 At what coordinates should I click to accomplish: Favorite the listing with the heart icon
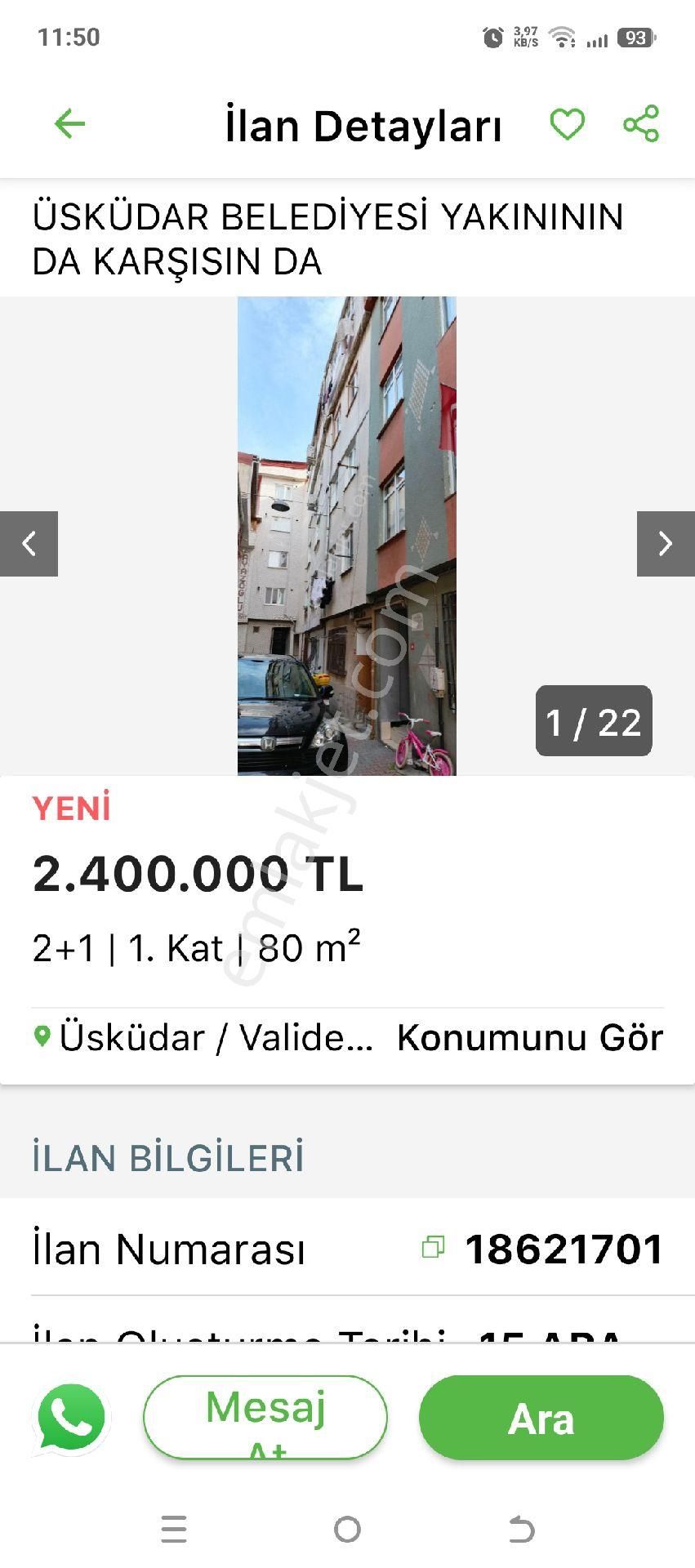point(568,124)
